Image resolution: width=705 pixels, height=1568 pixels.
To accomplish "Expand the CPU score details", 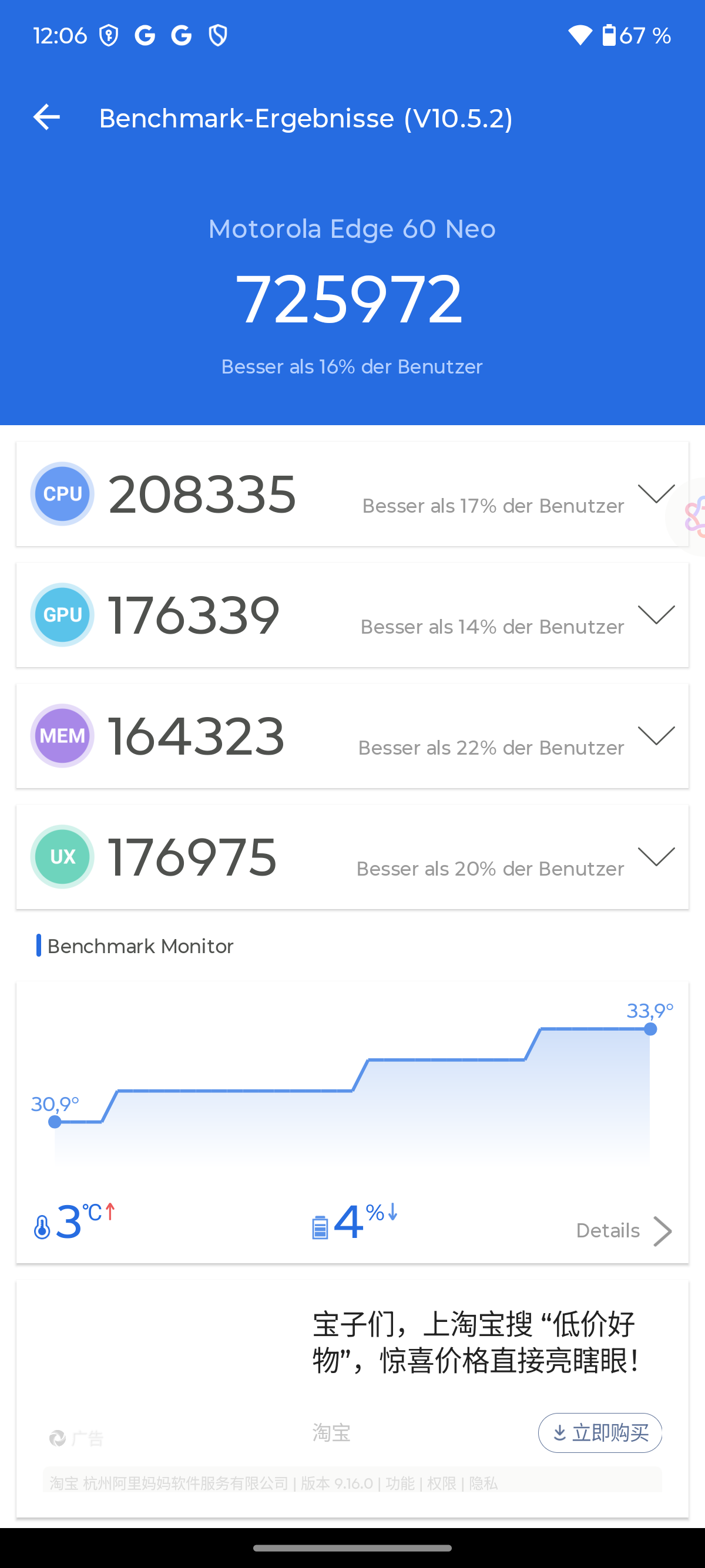I will click(x=656, y=493).
